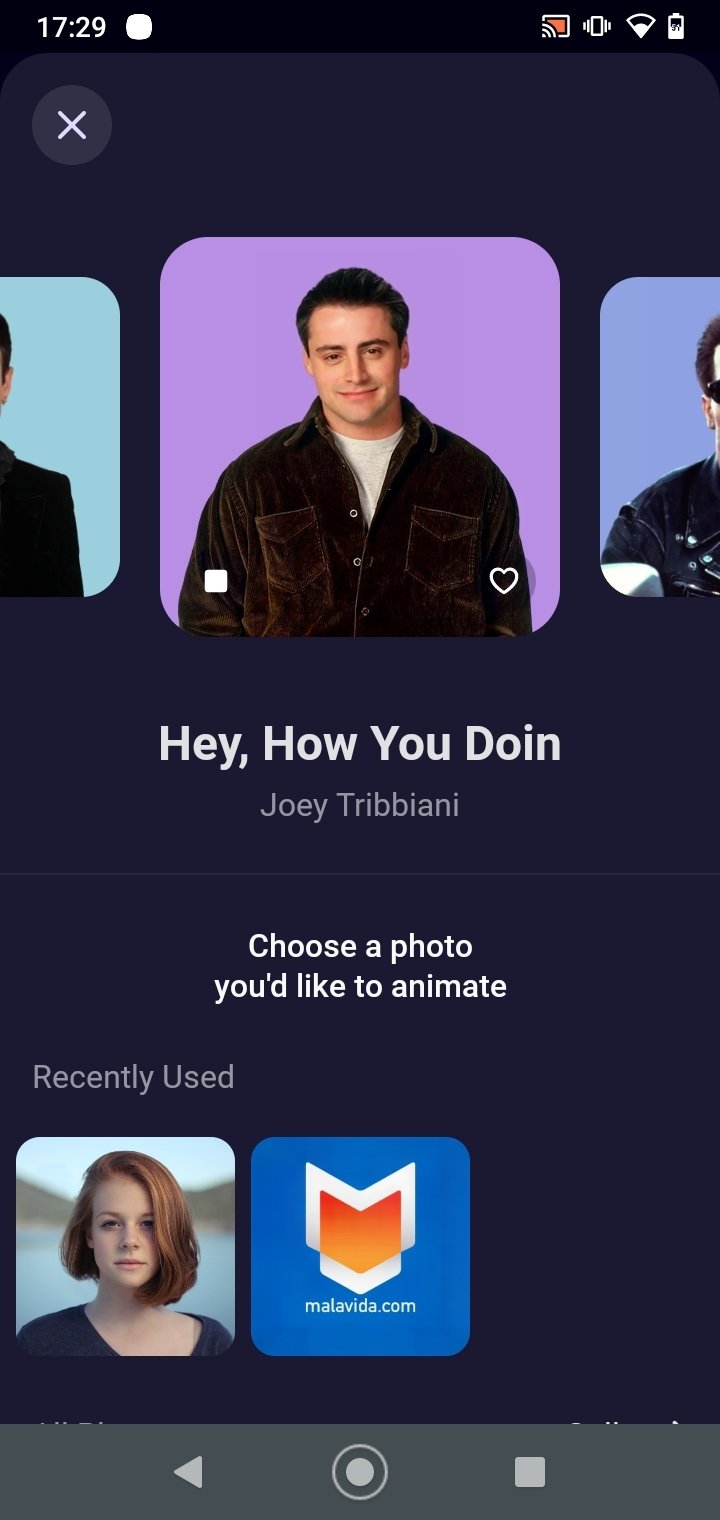
Task: Choose the red-haired woman photo to animate
Action: point(125,1246)
